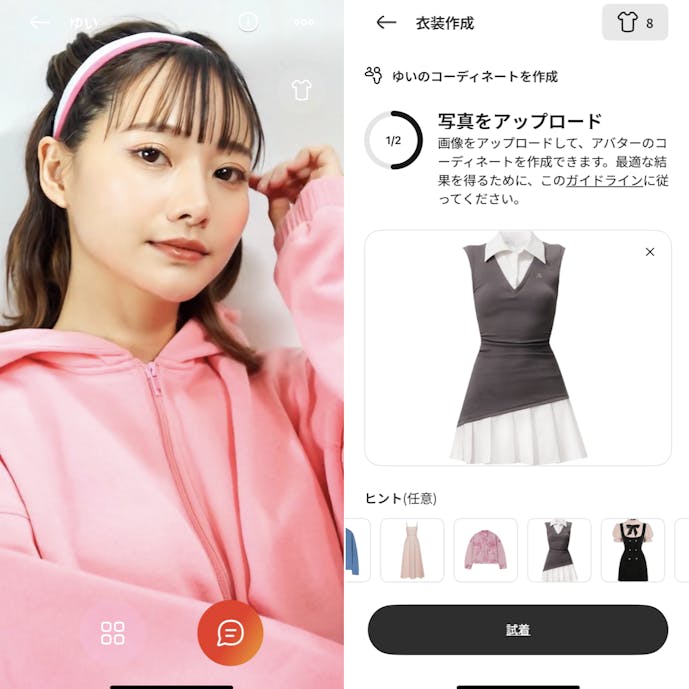The image size is (689, 689).
Task: Select the gray vest dress hint
Action: click(x=559, y=550)
